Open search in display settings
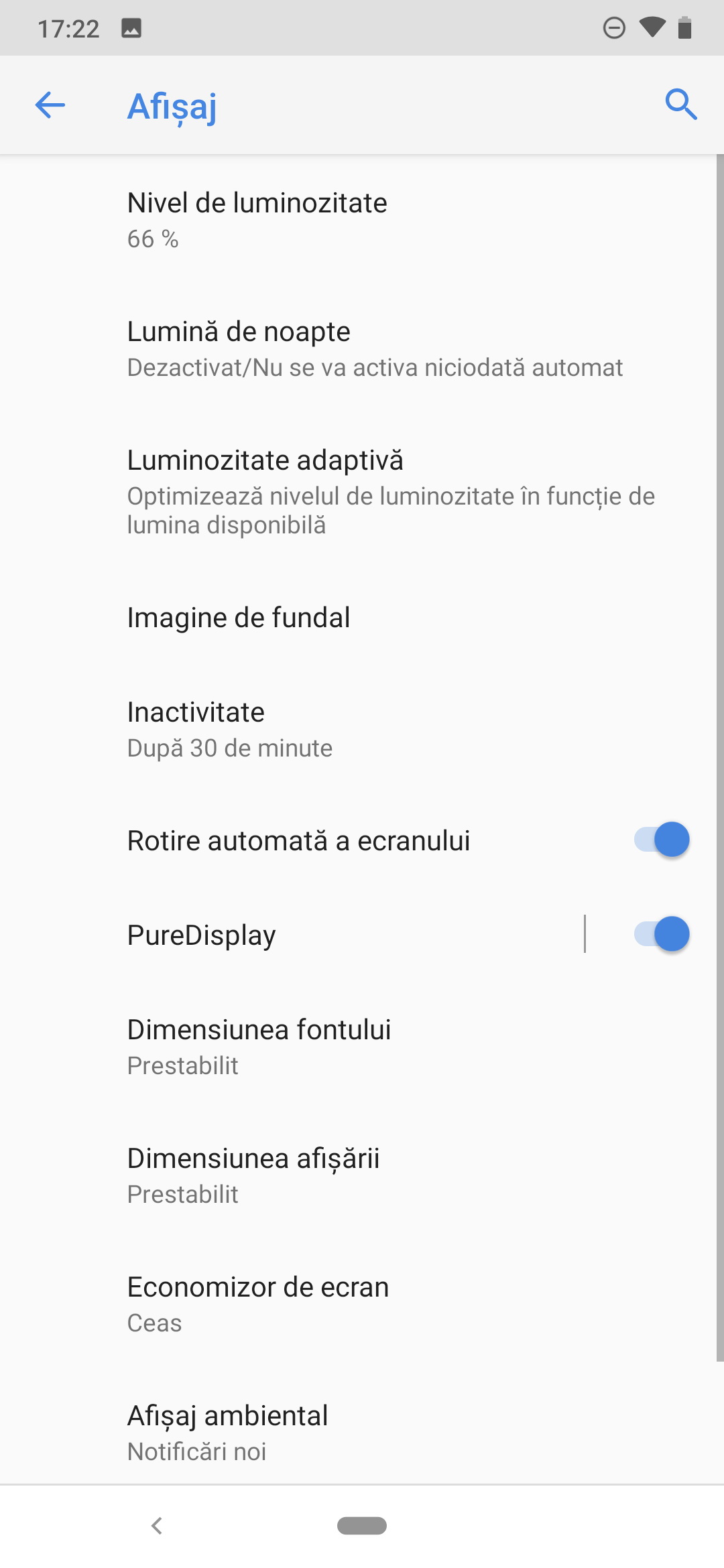The height and width of the screenshot is (1568, 724). pos(681,105)
